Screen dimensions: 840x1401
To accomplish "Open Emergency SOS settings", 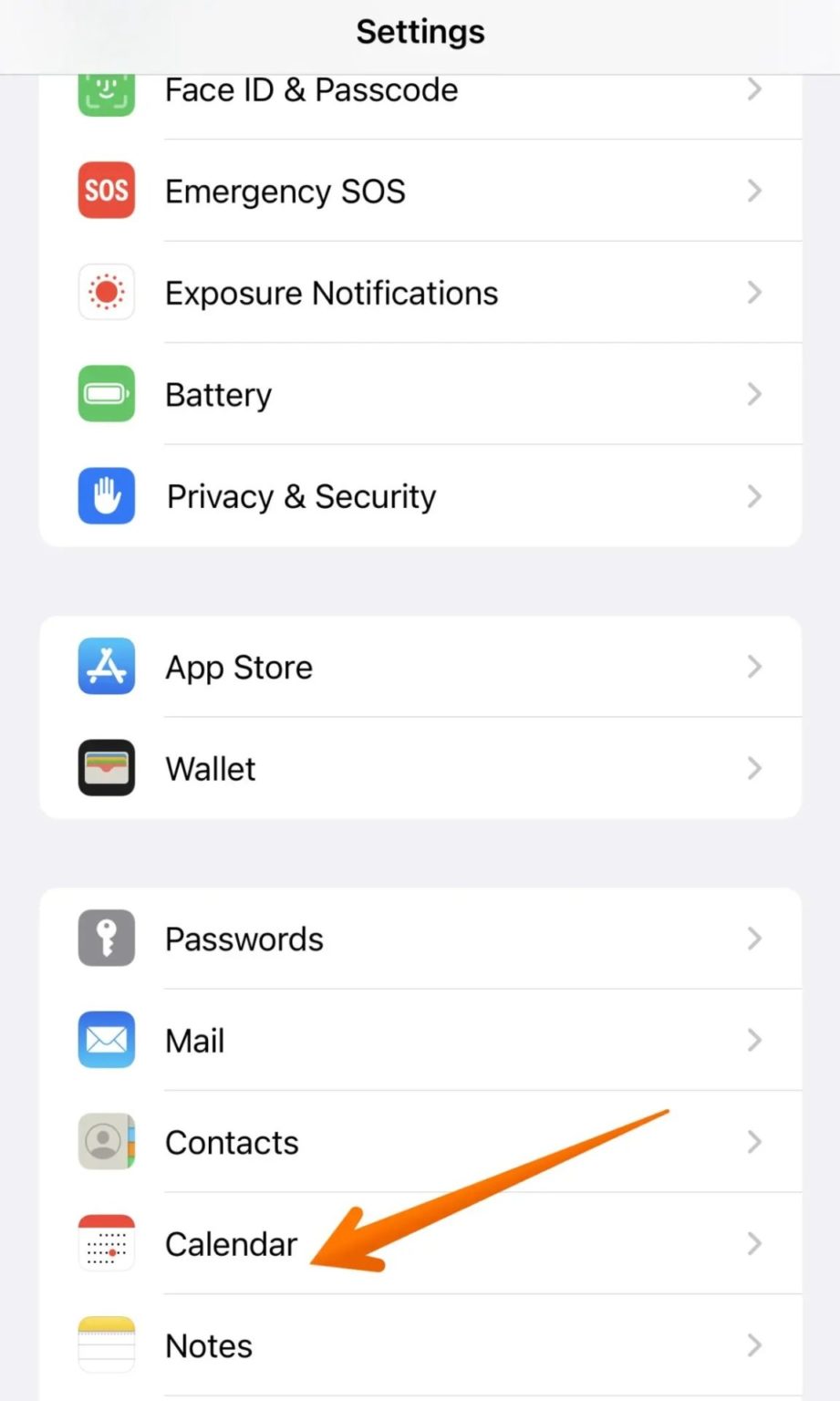I will 420,192.
